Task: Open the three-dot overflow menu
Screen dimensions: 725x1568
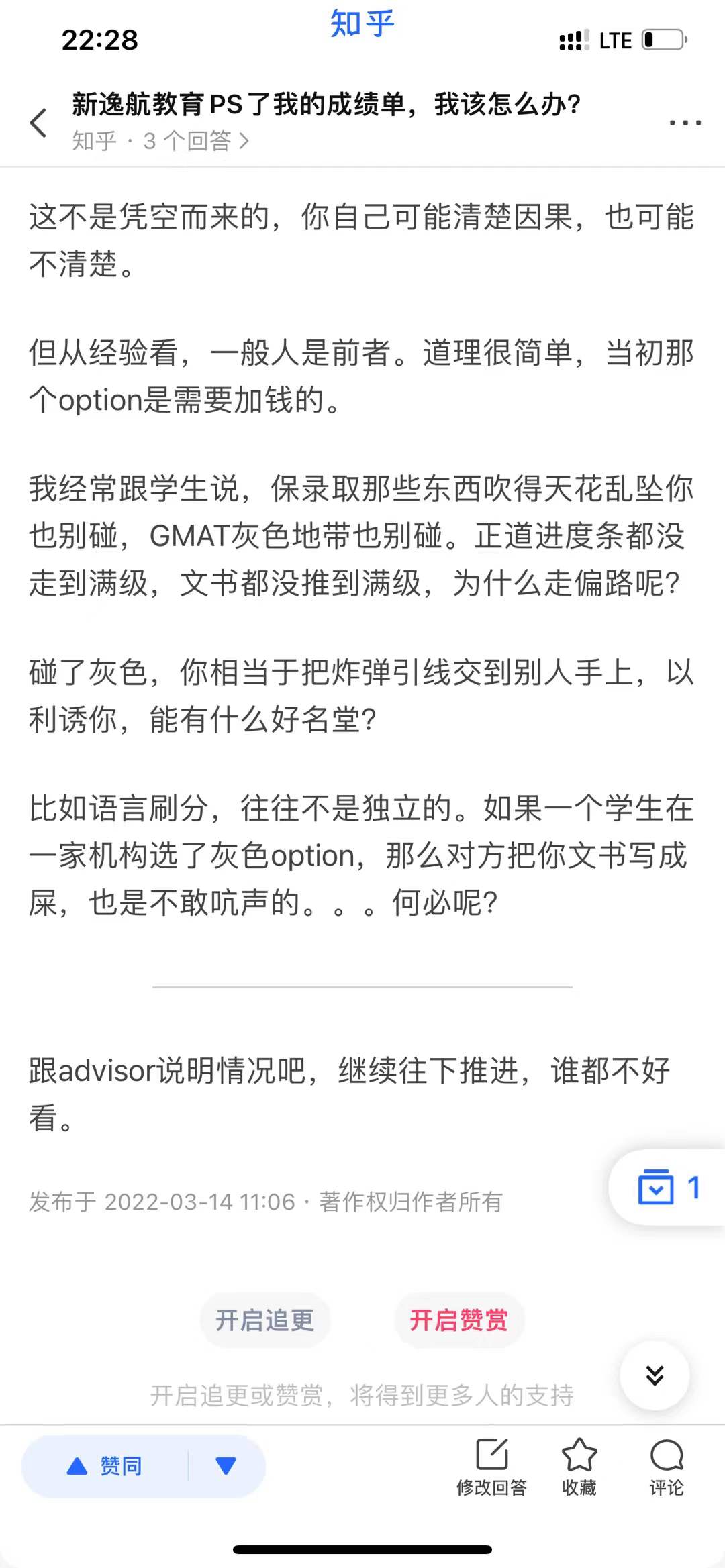Action: tap(685, 123)
